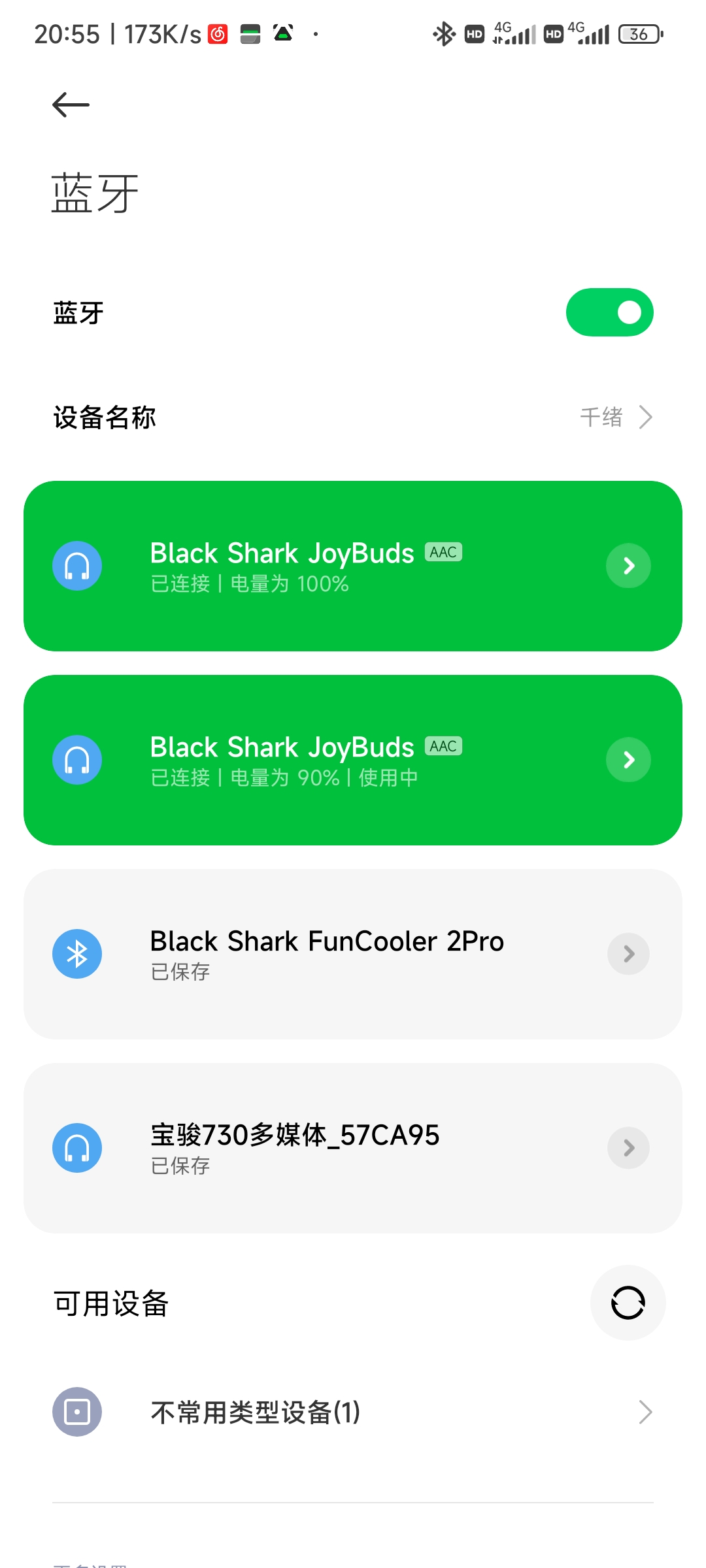Screen dimensions: 706x1568
Task: Turn off the 蓝牙 switch
Action: click(609, 312)
